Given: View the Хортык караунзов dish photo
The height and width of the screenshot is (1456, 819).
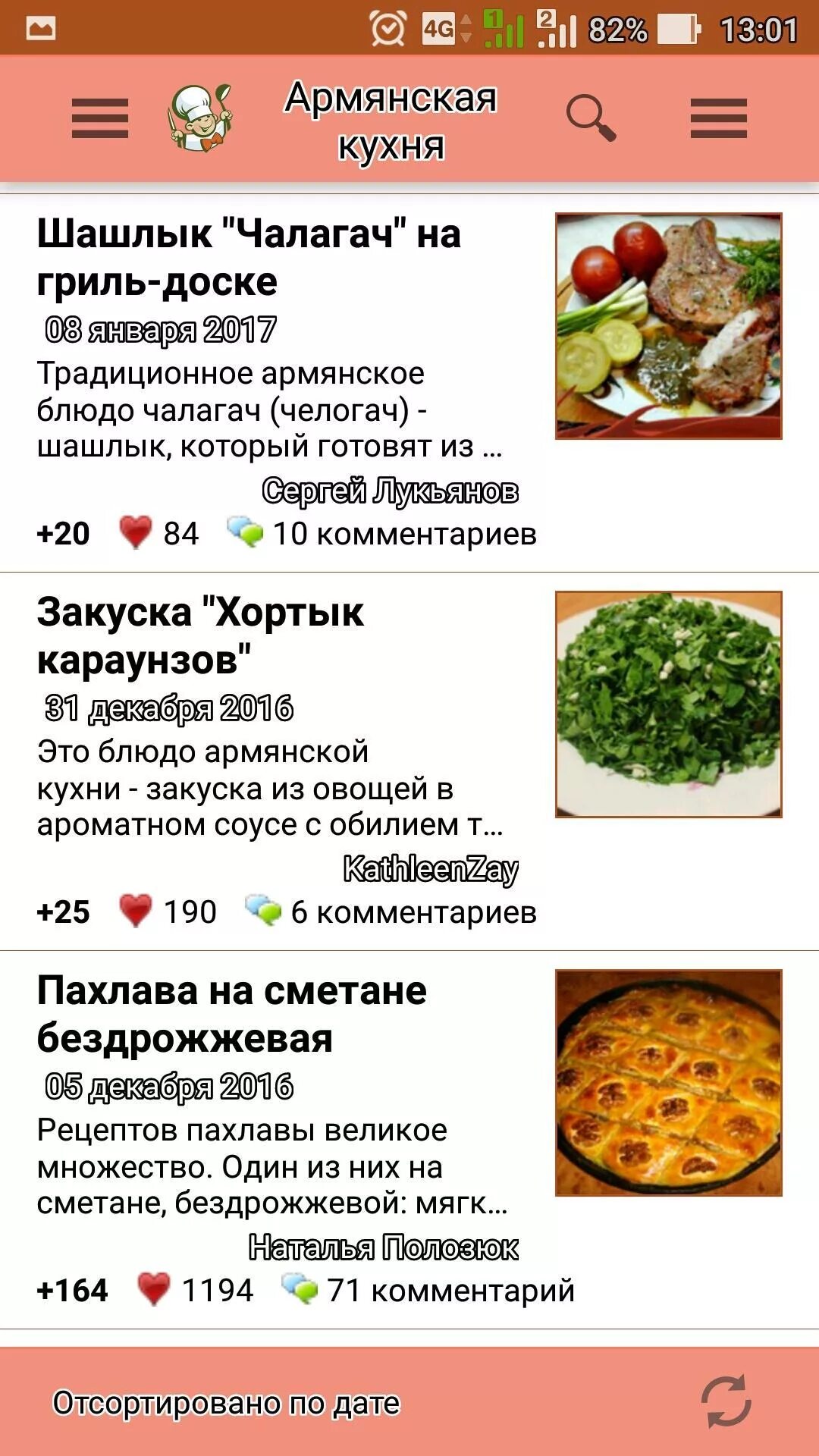Looking at the screenshot, I should point(668,704).
